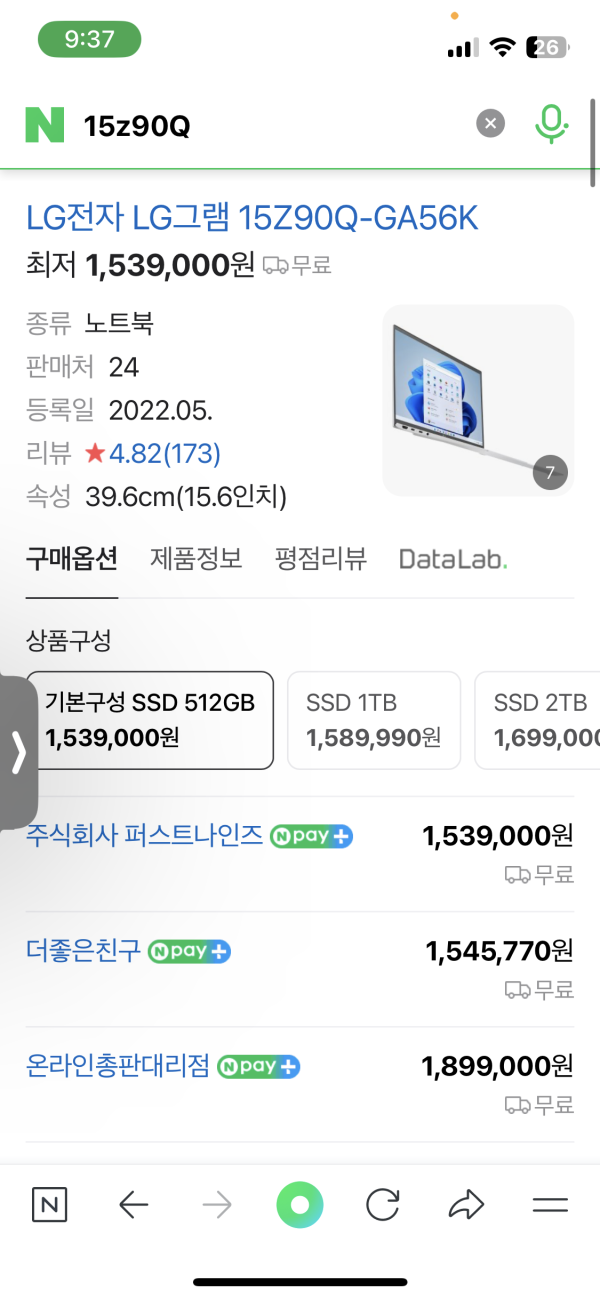
Task: View the laptop product image gallery
Action: pos(478,400)
